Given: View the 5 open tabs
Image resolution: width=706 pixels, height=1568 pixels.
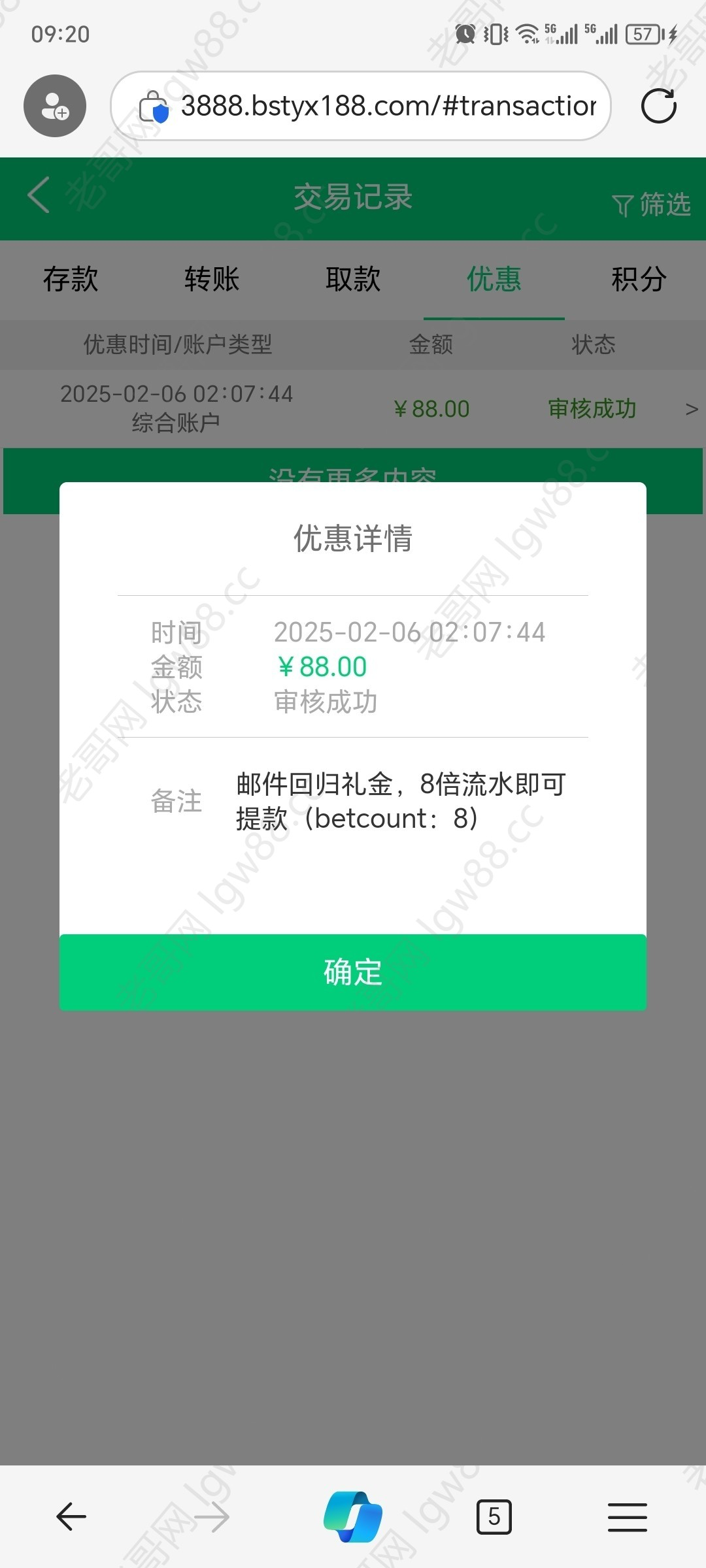Looking at the screenshot, I should pos(494,1516).
